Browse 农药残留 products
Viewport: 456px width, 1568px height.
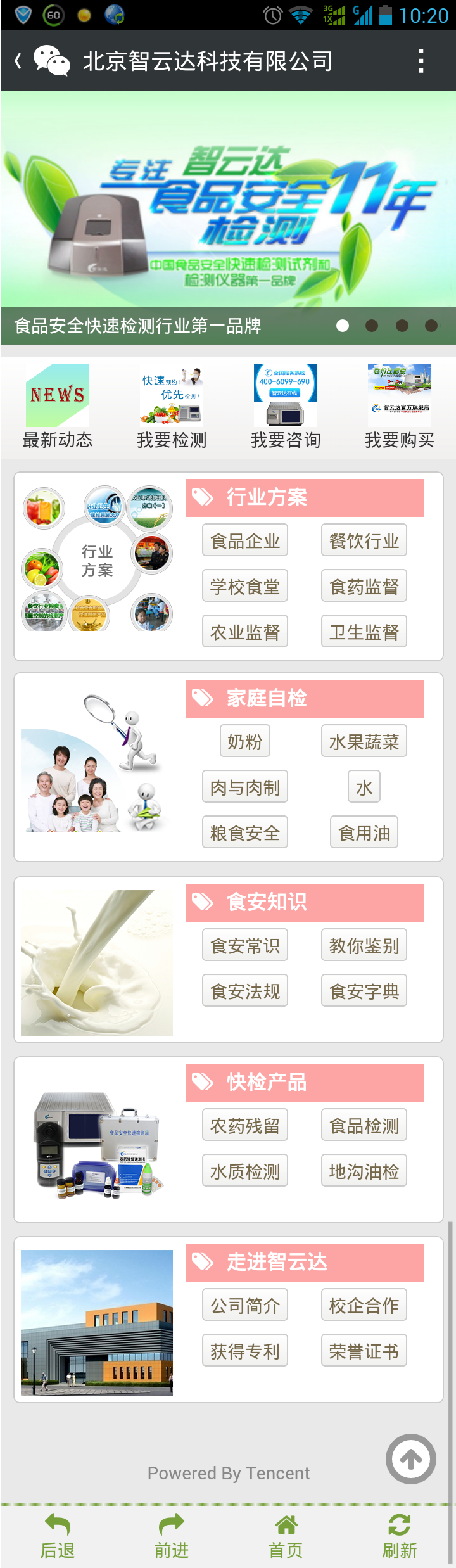(x=245, y=1125)
